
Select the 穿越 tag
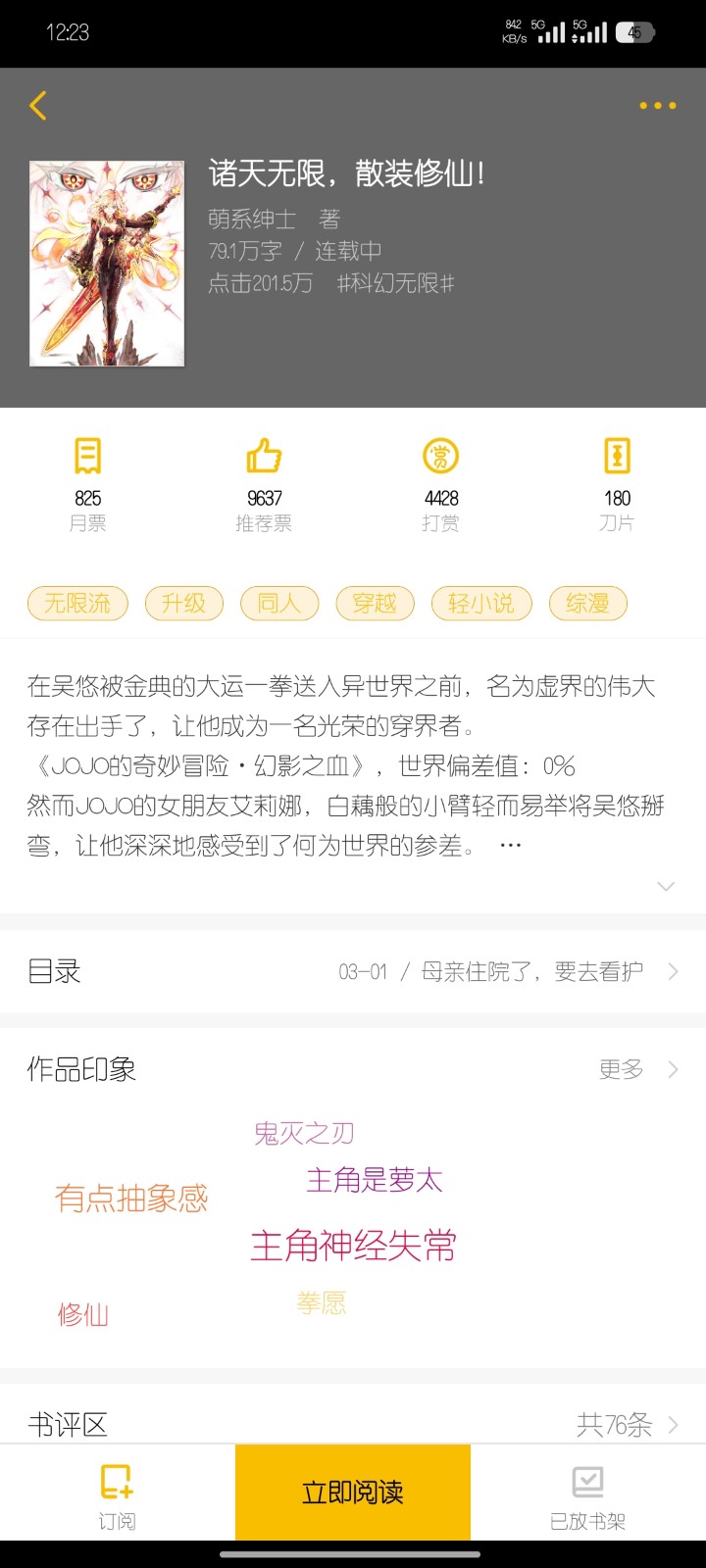pyautogui.click(x=376, y=604)
